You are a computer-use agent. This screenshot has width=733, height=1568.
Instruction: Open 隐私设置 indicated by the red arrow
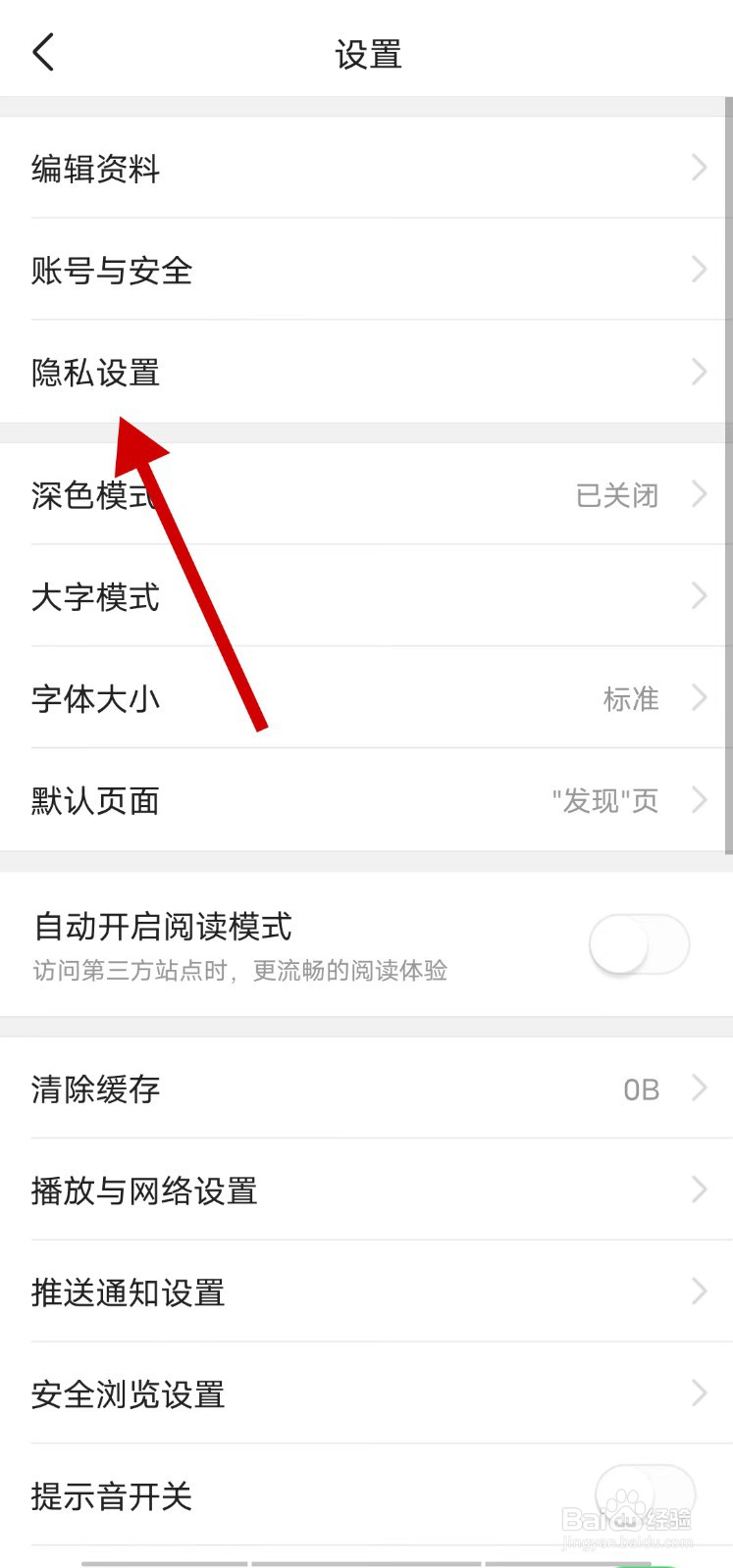(x=366, y=373)
